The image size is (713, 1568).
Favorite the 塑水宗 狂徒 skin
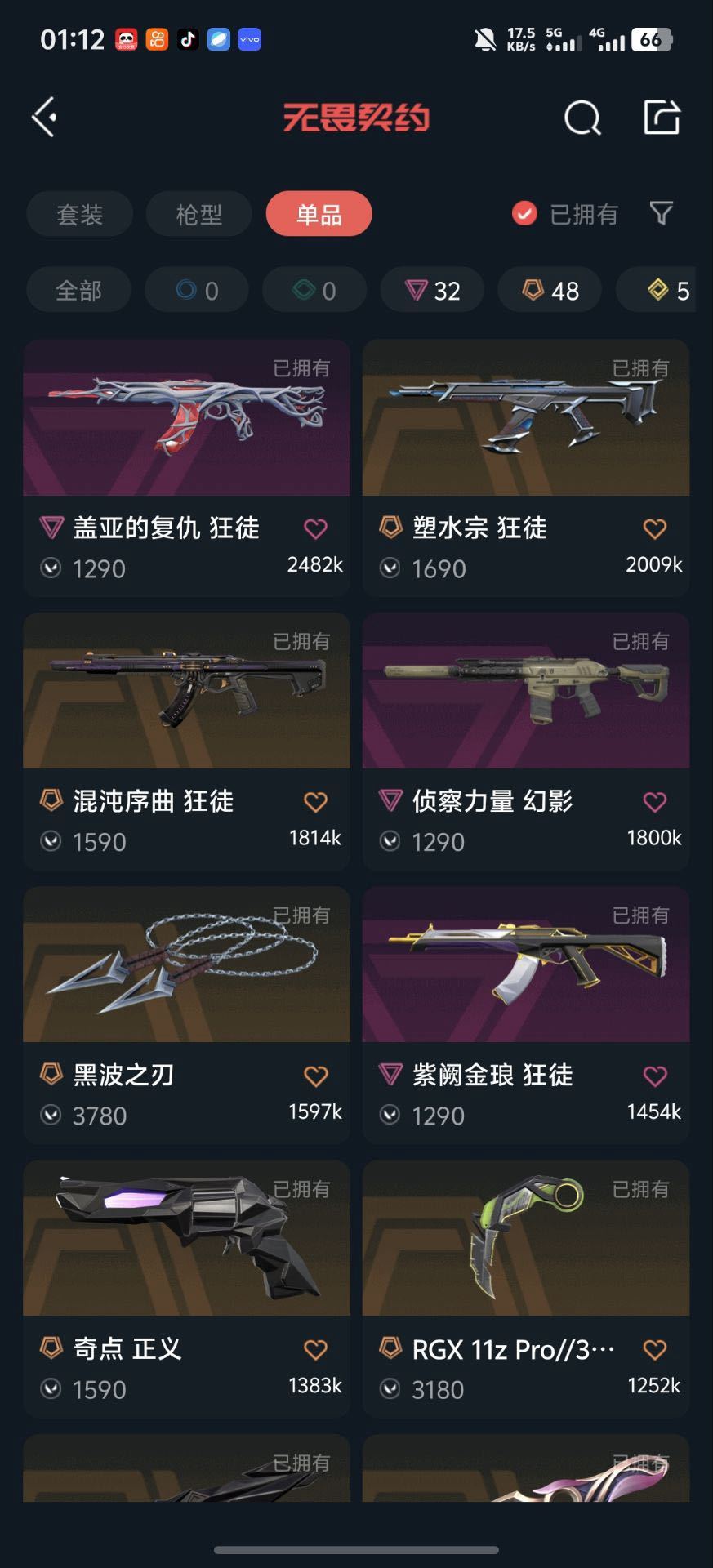654,529
